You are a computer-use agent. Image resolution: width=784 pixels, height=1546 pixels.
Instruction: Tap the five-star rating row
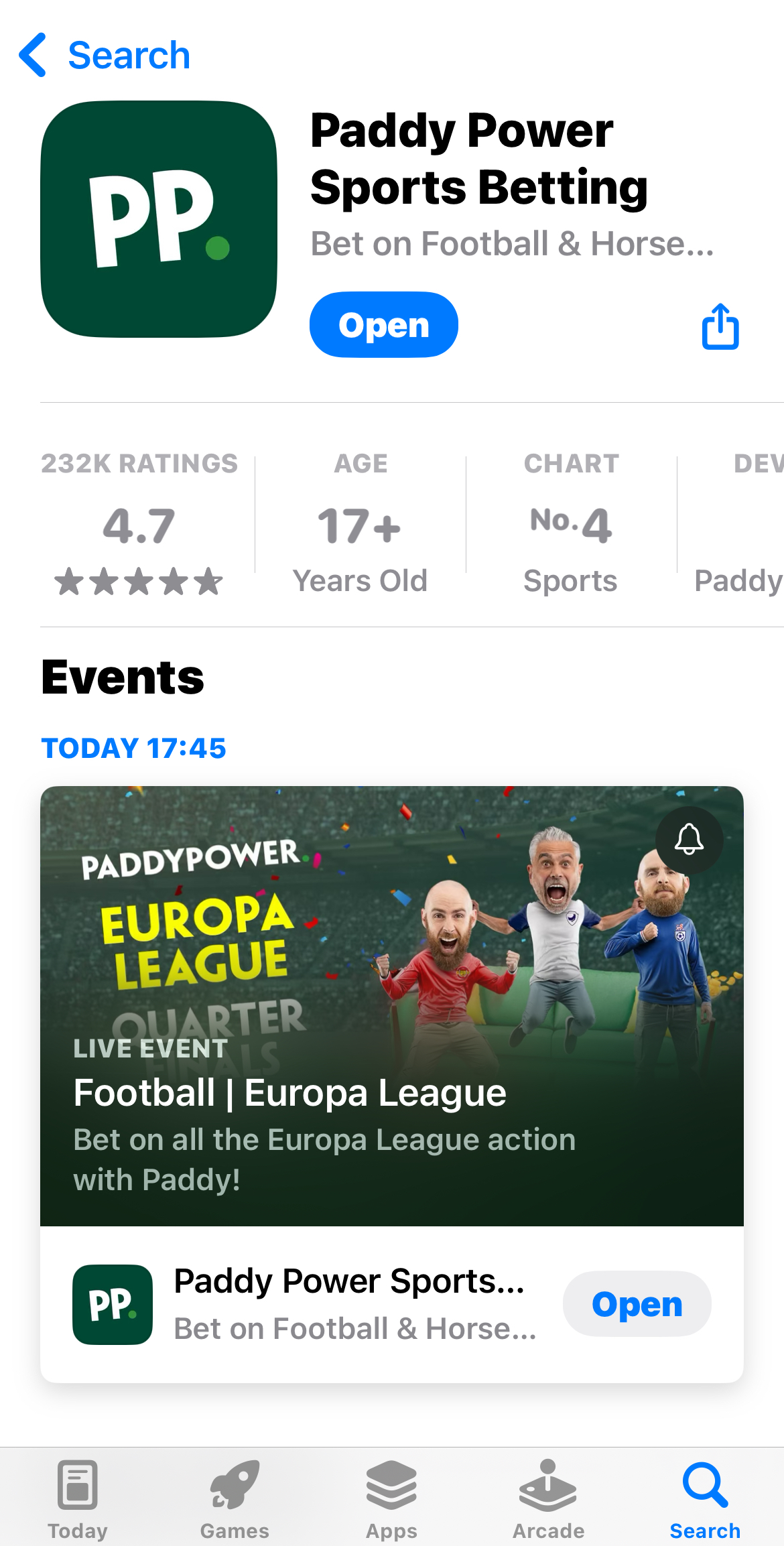tap(139, 580)
